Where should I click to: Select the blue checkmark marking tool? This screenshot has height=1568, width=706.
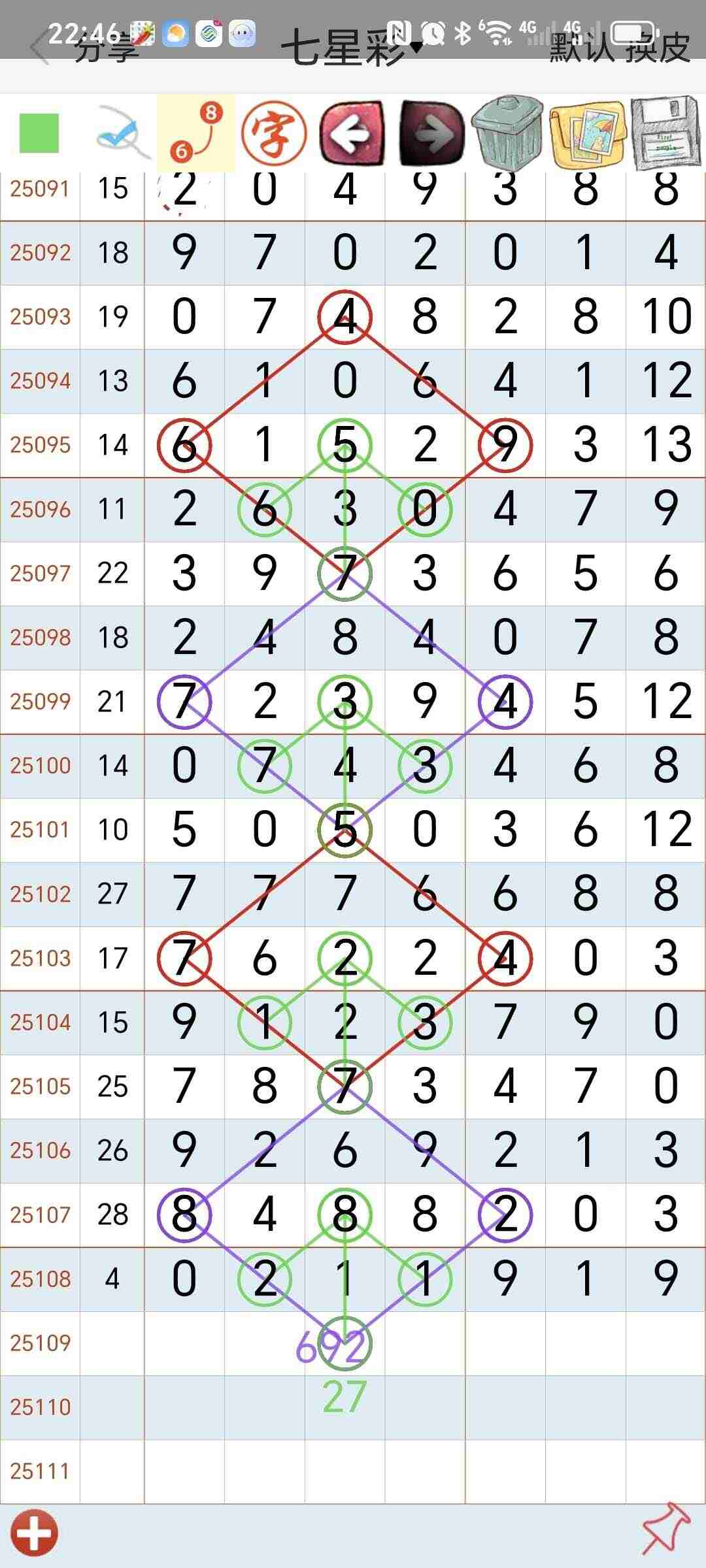click(x=119, y=133)
